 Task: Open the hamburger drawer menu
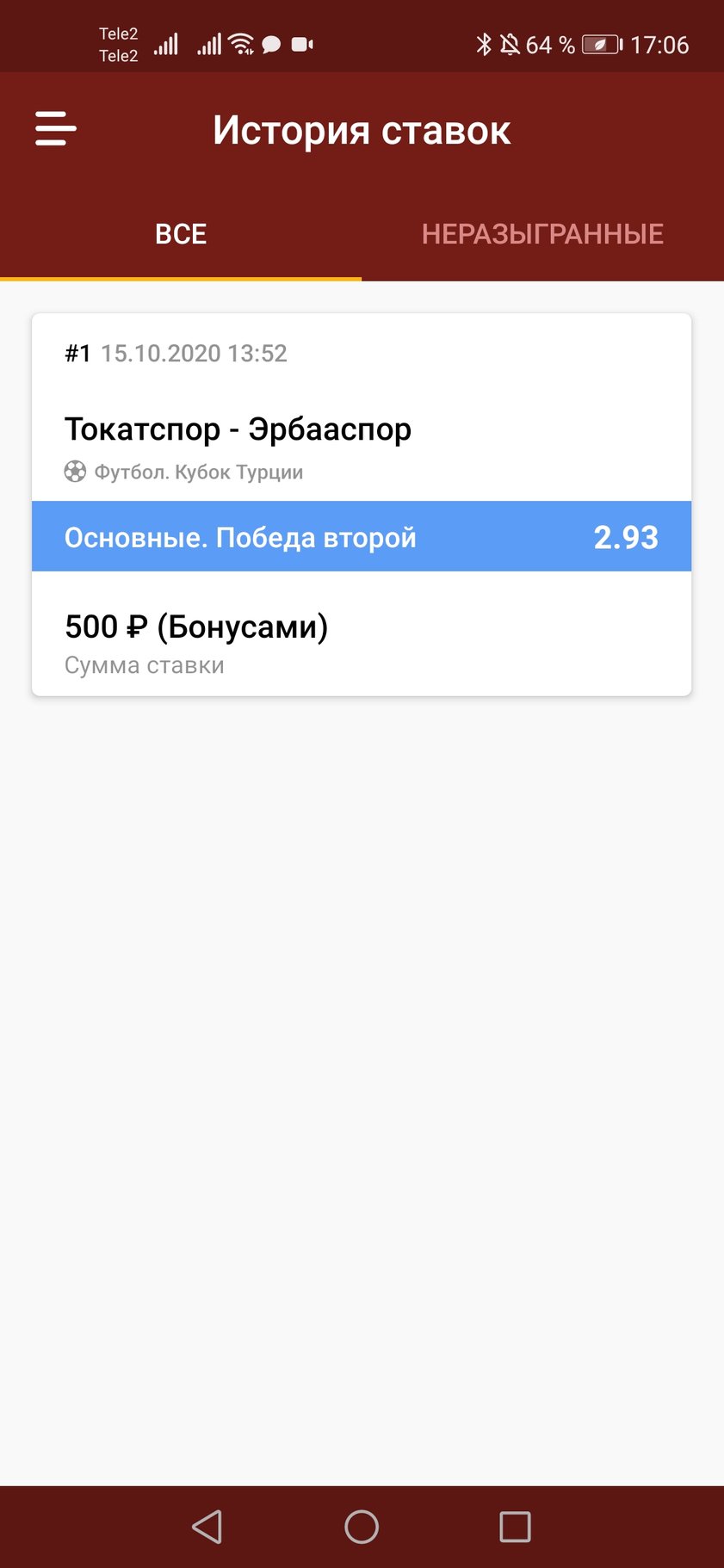pyautogui.click(x=56, y=129)
